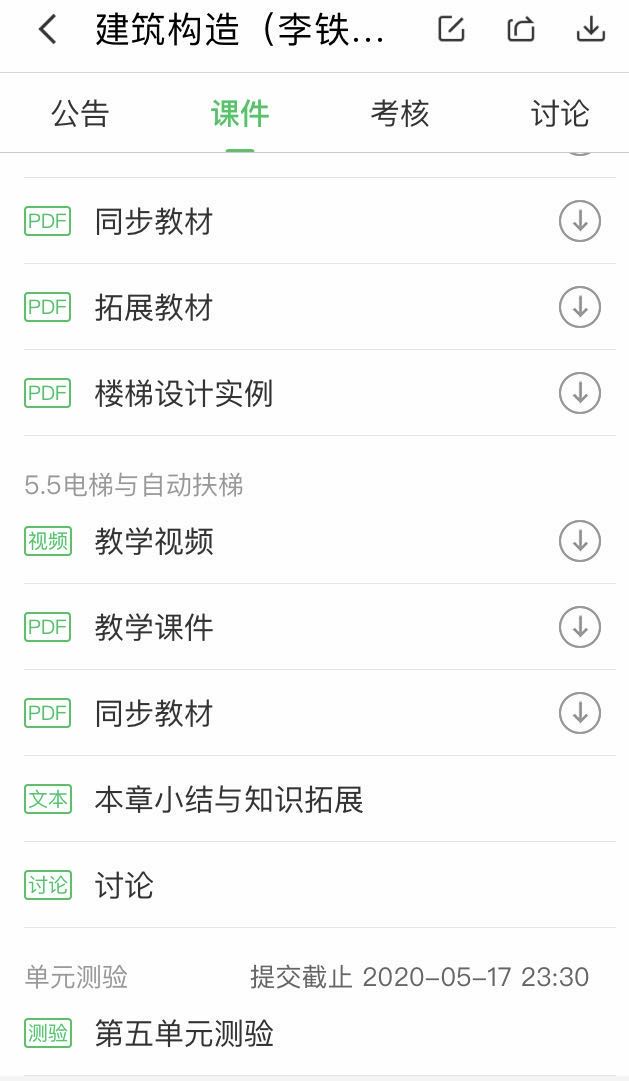The width and height of the screenshot is (629, 1081).
Task: Open 同步教材 under 5.5电梯与自动扶梯
Action: 154,713
